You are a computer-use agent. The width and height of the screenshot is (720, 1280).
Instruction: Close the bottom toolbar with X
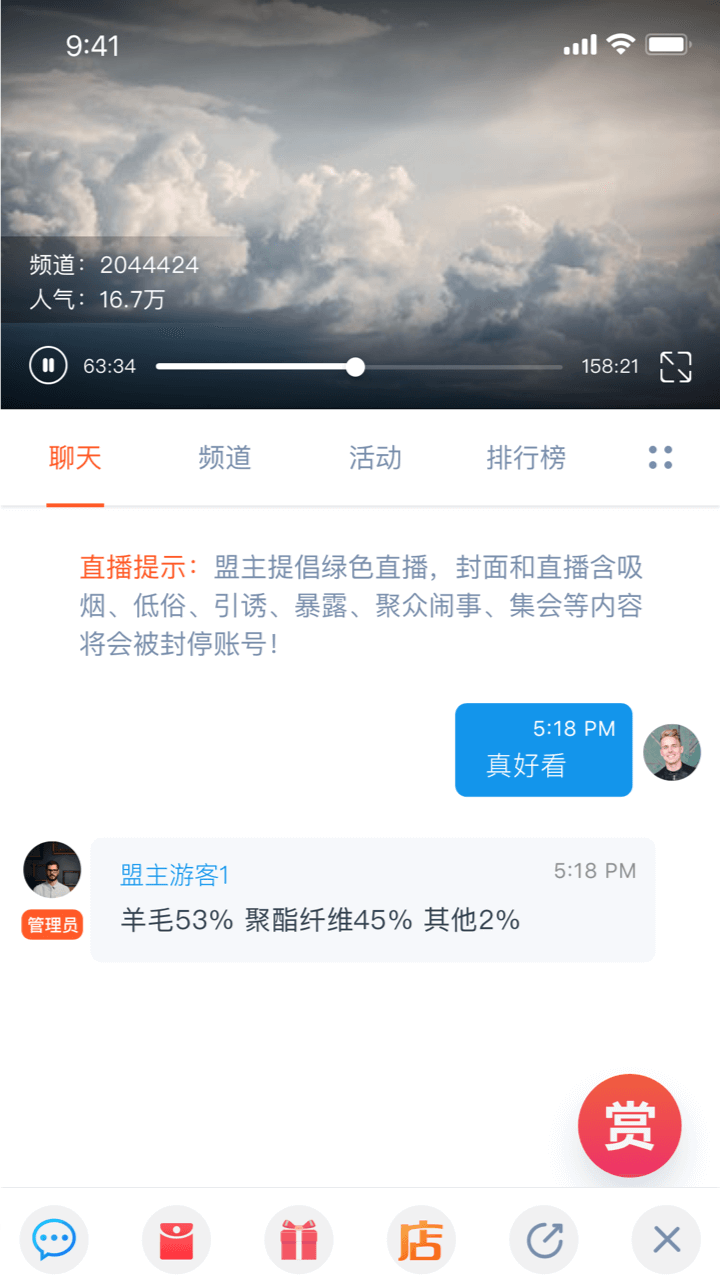(x=666, y=1240)
